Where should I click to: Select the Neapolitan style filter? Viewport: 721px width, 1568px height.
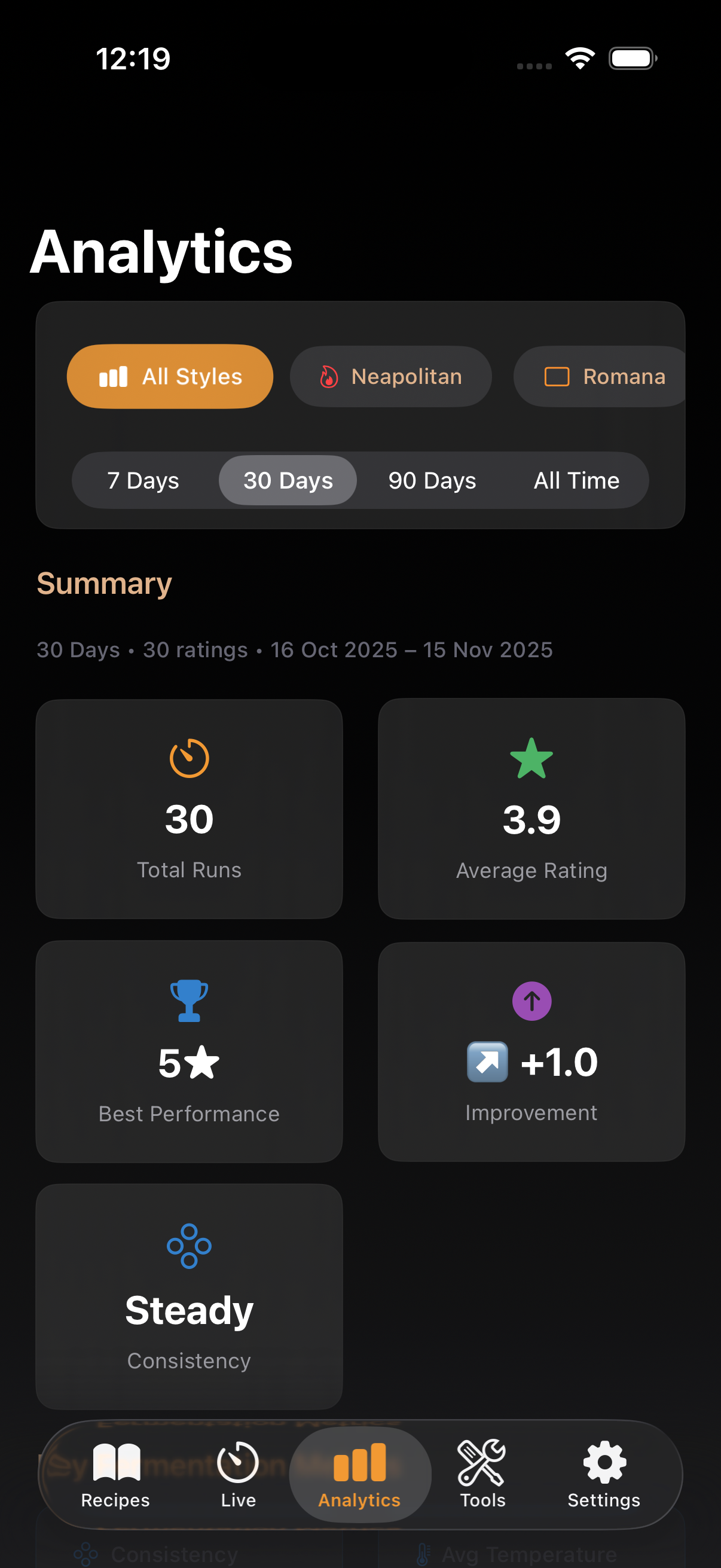pyautogui.click(x=390, y=376)
